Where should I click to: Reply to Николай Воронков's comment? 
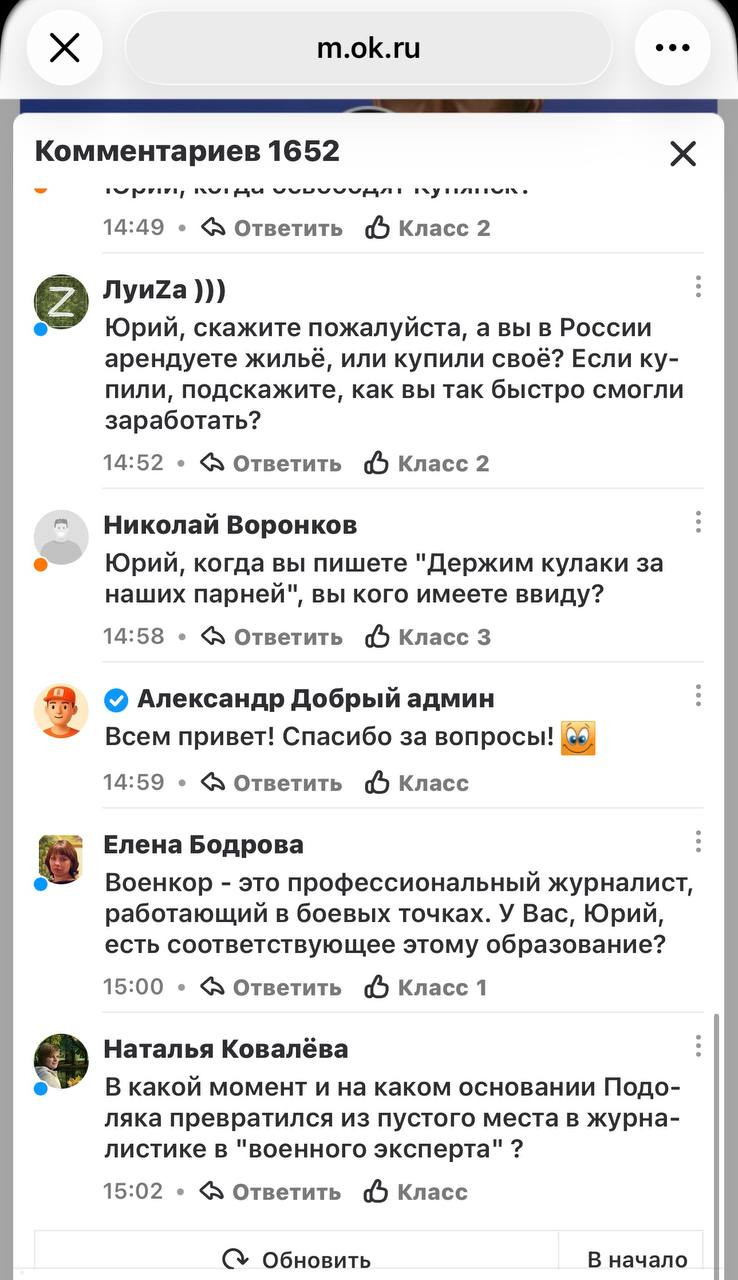[272, 637]
